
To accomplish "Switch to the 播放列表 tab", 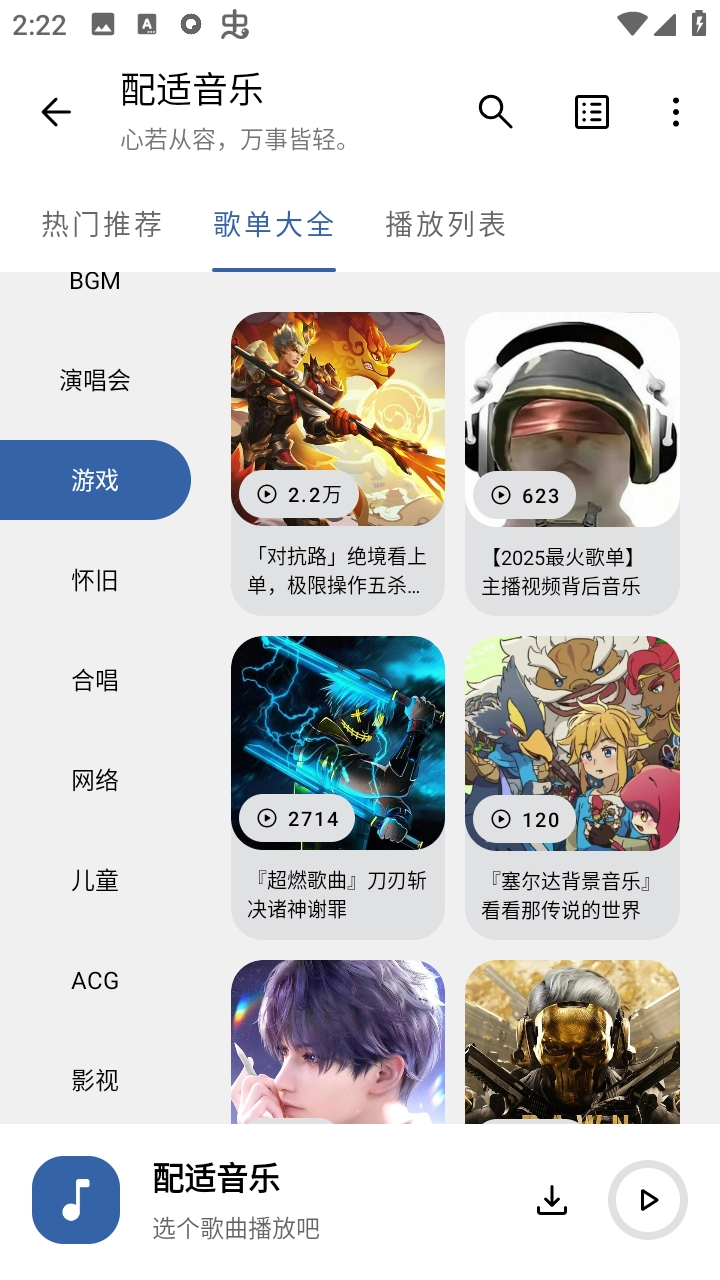I will tap(445, 225).
